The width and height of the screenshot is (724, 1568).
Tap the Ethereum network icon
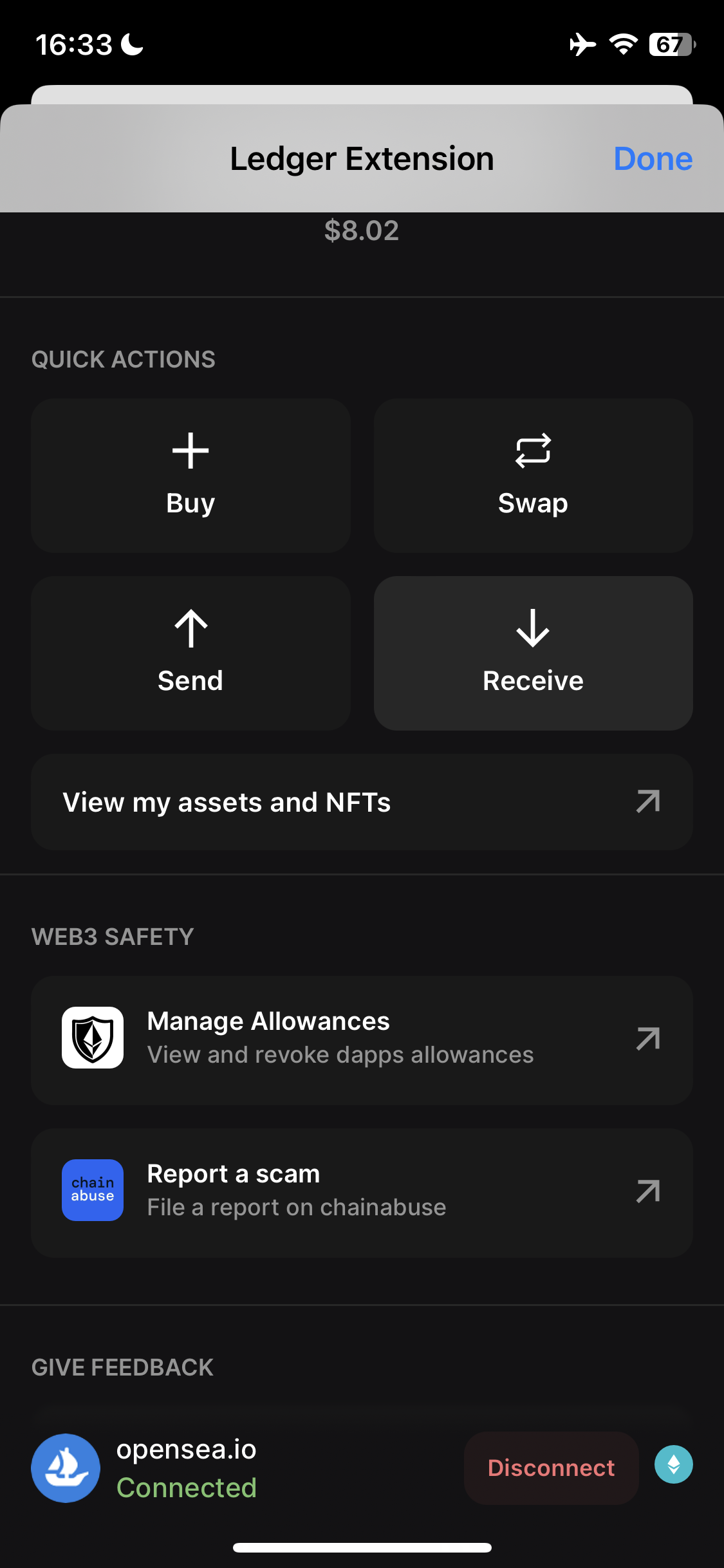click(673, 1464)
